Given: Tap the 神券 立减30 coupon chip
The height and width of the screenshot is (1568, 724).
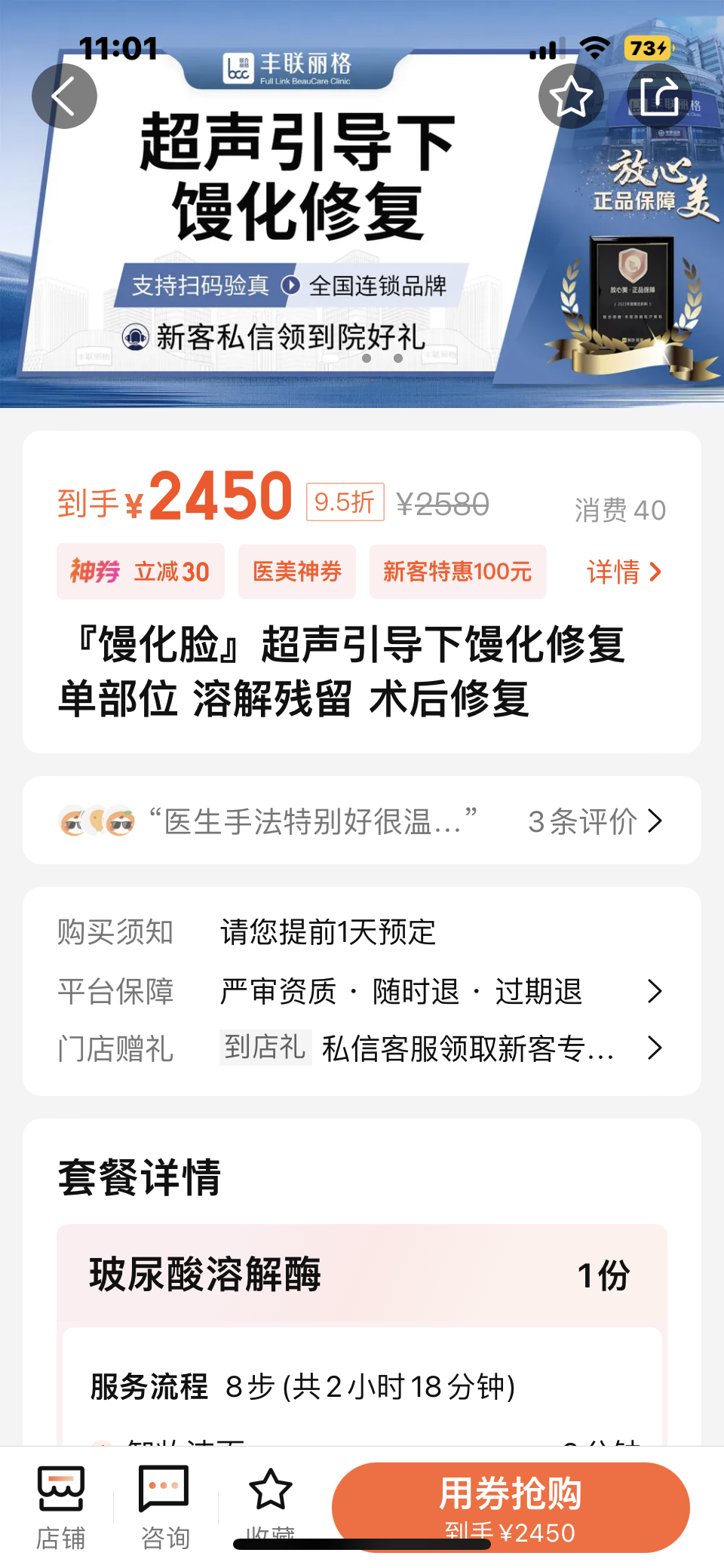Looking at the screenshot, I should pos(140,572).
